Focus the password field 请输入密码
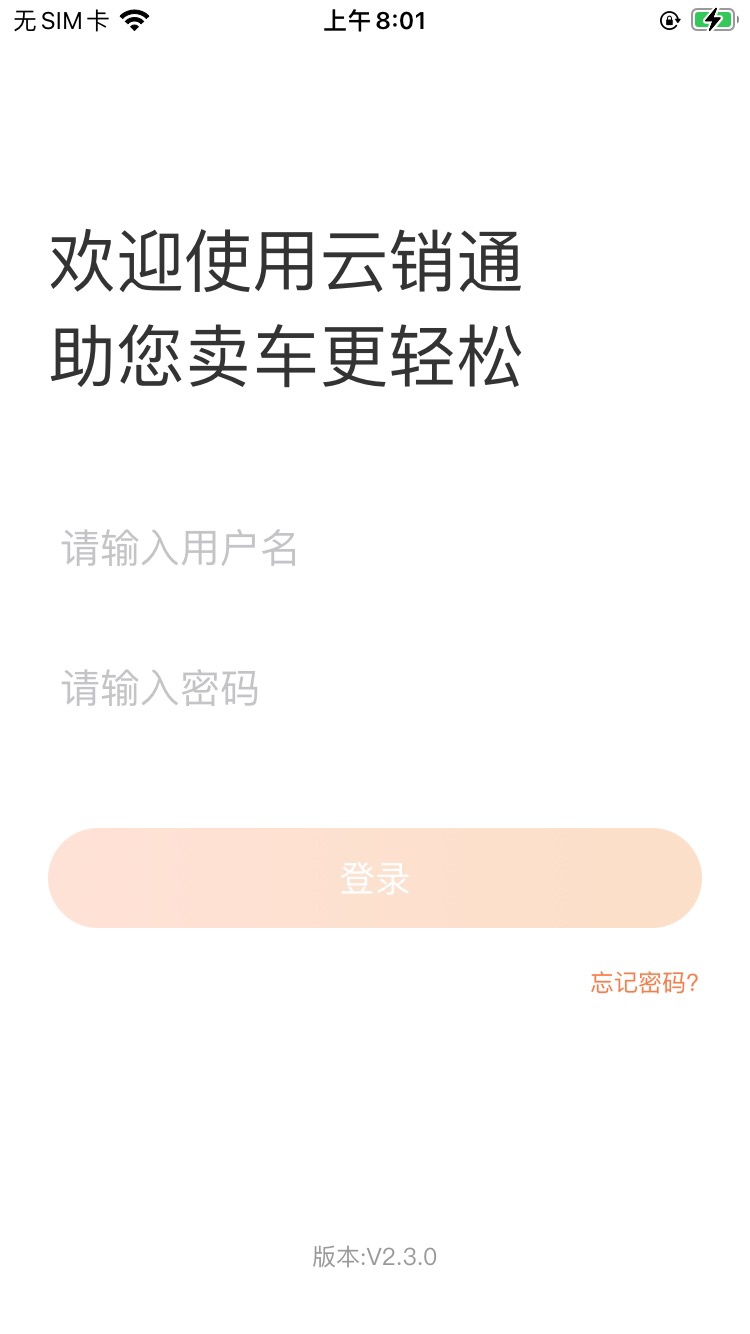This screenshot has width=750, height=1334. tap(375, 689)
